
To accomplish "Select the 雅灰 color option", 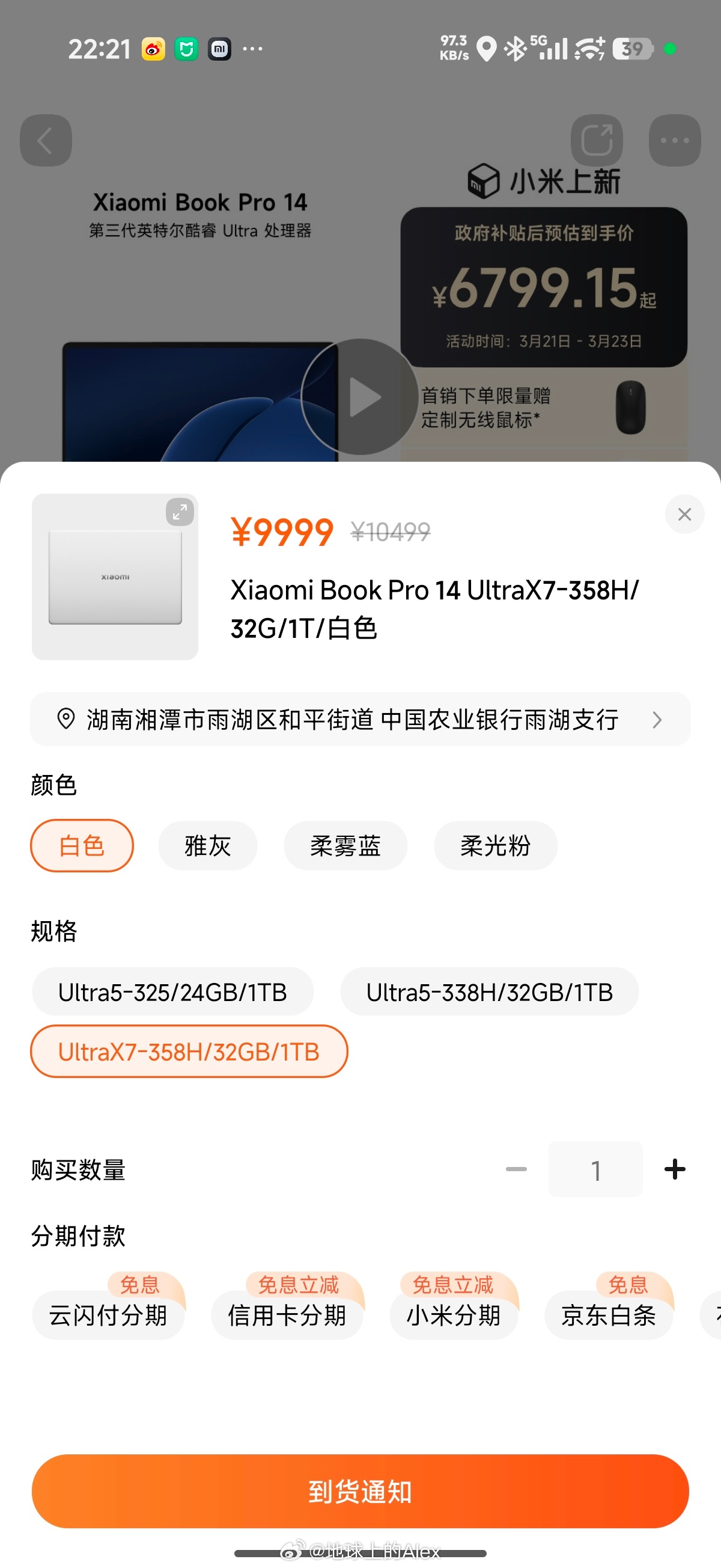I will pos(207,845).
